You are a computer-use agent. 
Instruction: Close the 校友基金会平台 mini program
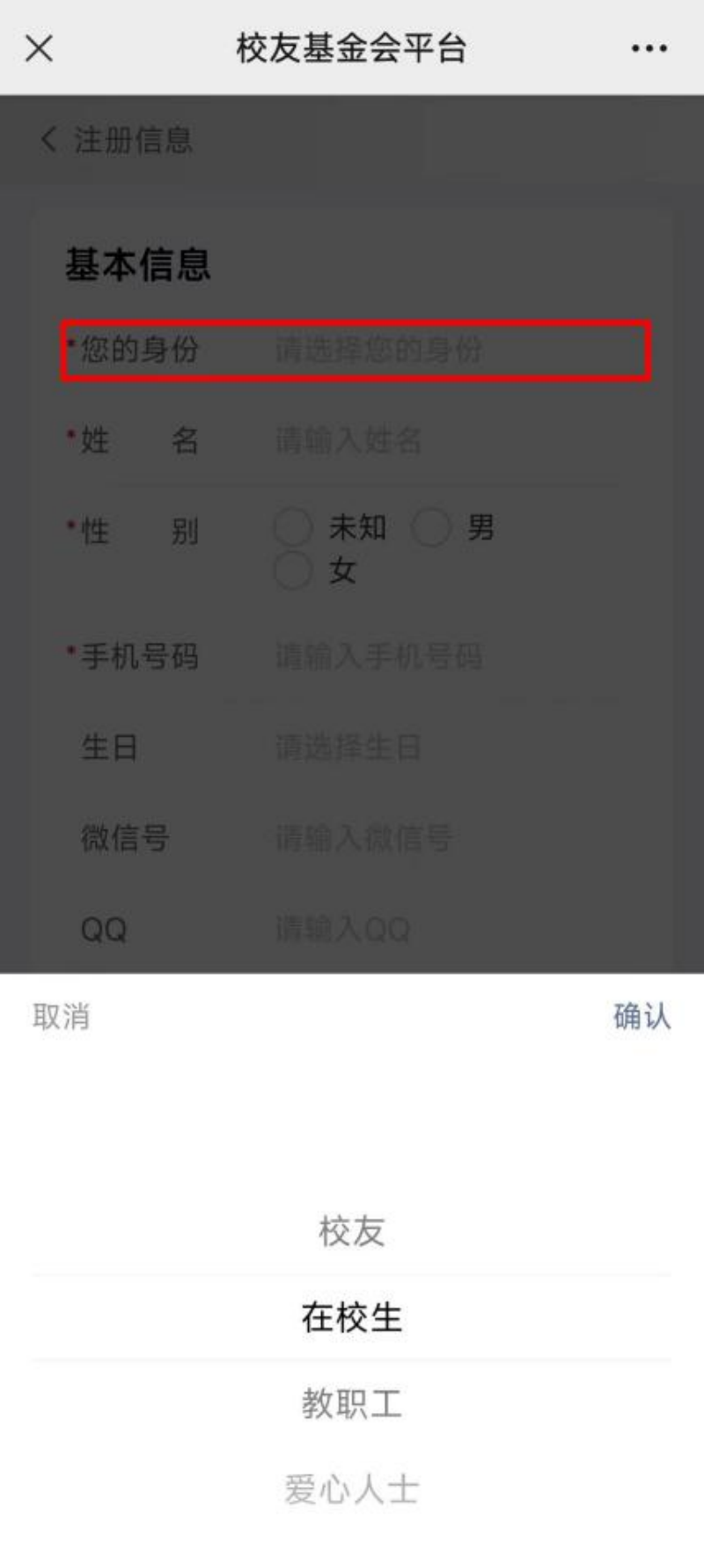point(40,48)
